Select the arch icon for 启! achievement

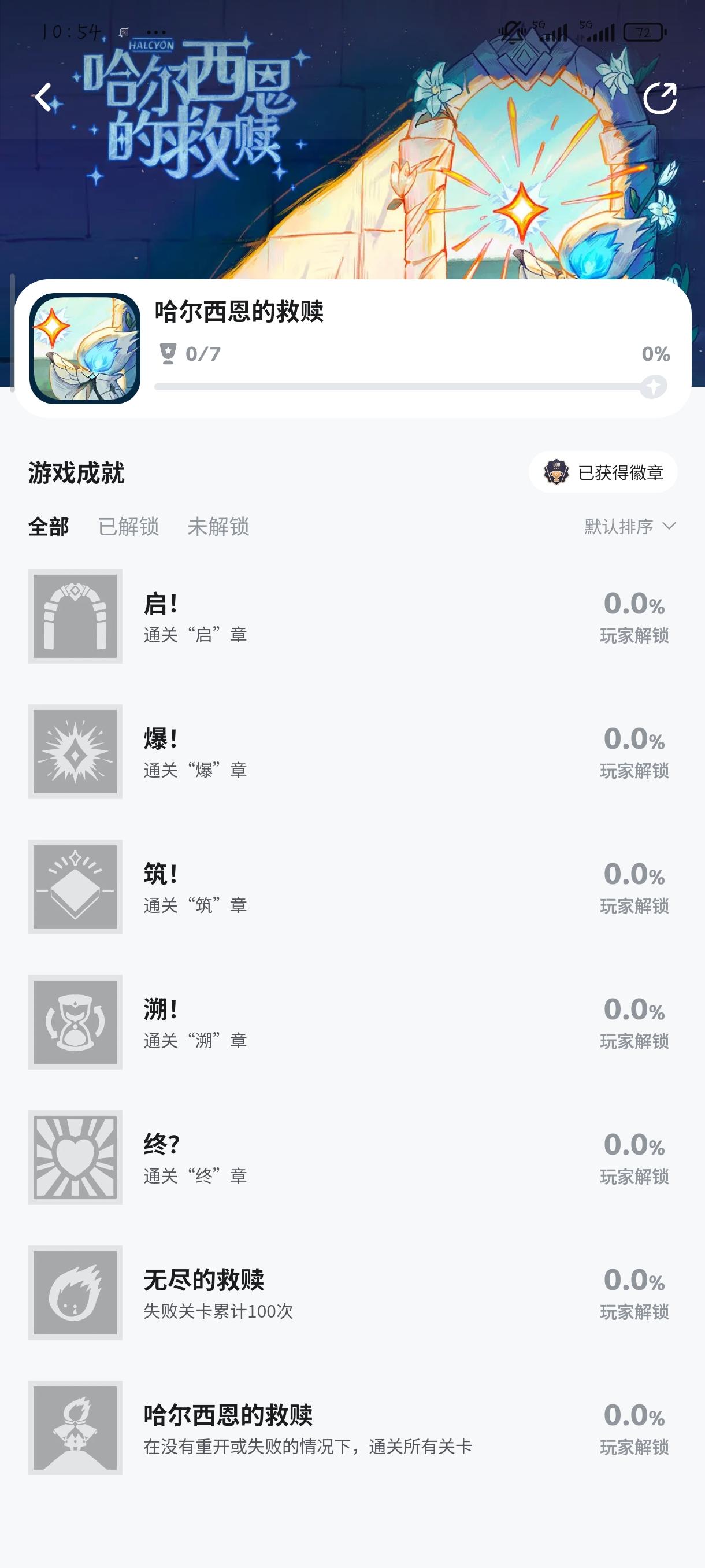point(74,616)
